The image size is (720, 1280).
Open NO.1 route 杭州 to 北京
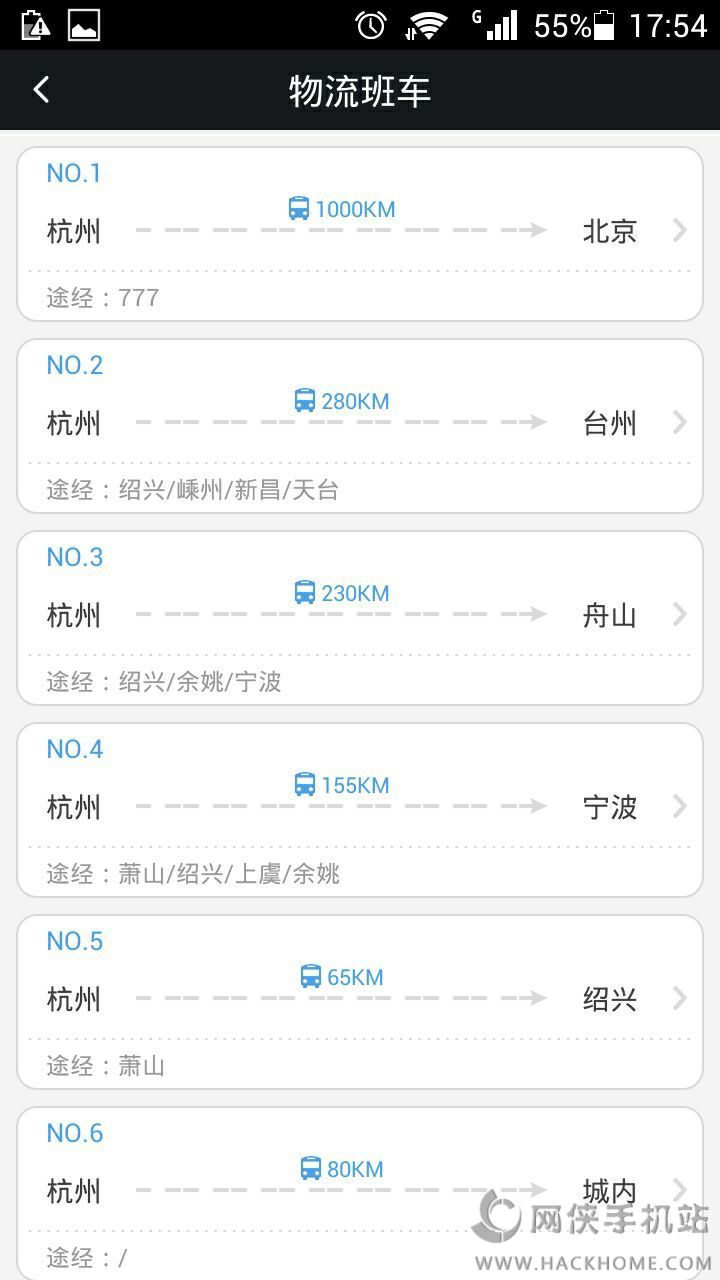360,232
